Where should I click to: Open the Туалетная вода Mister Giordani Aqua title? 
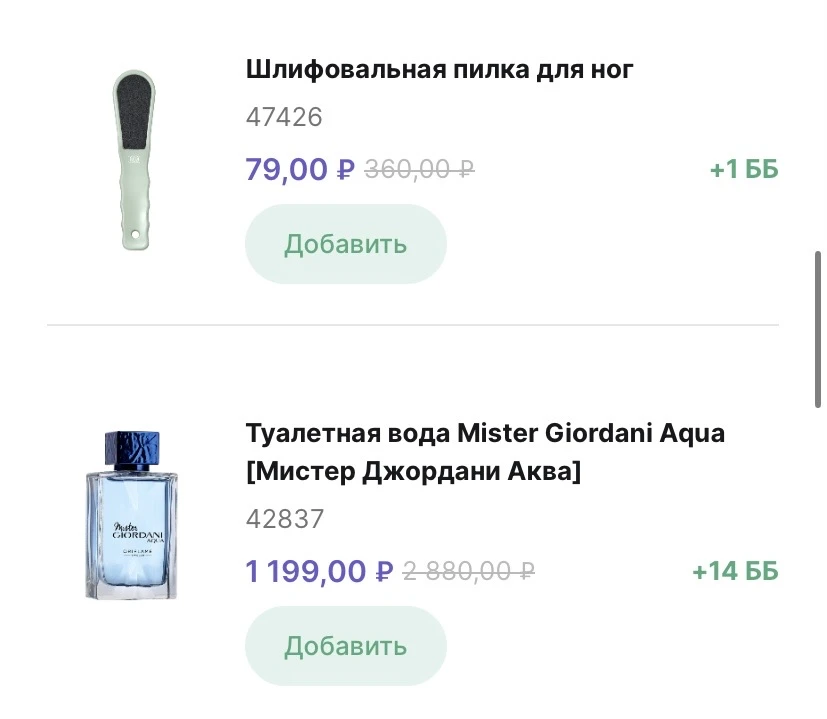pos(485,452)
